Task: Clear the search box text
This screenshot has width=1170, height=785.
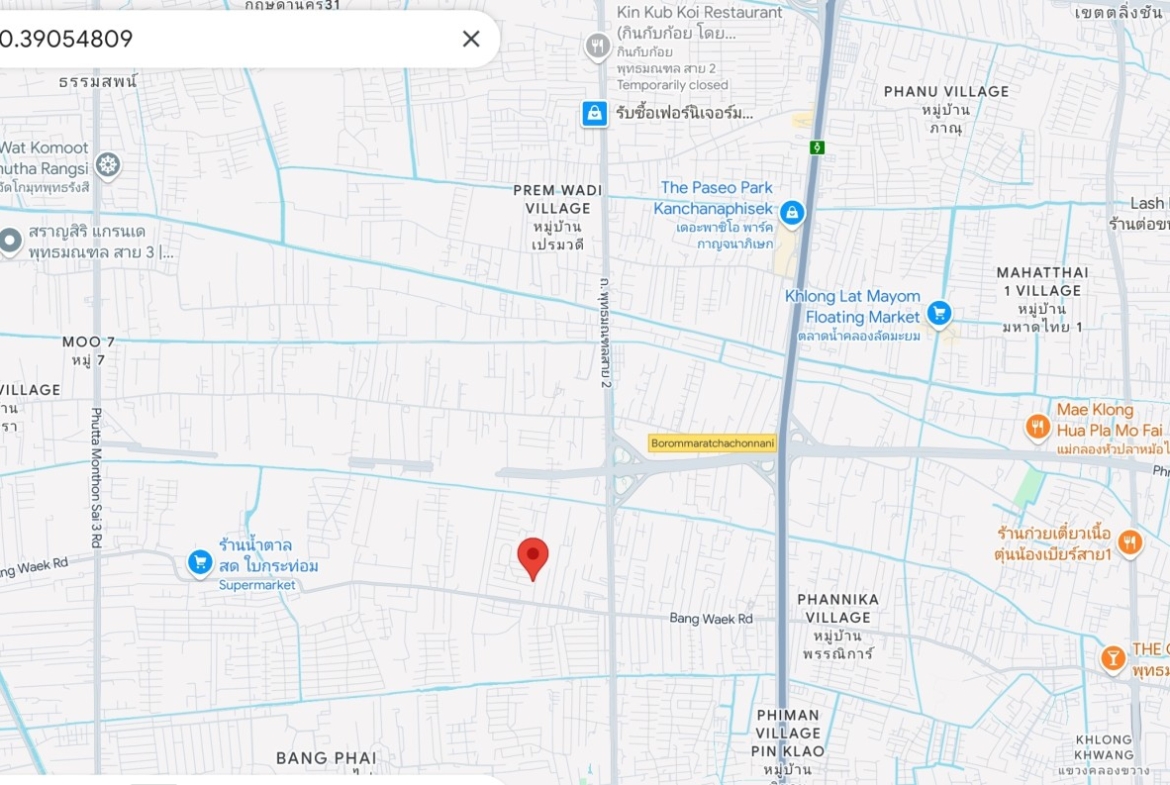Action: tap(471, 39)
